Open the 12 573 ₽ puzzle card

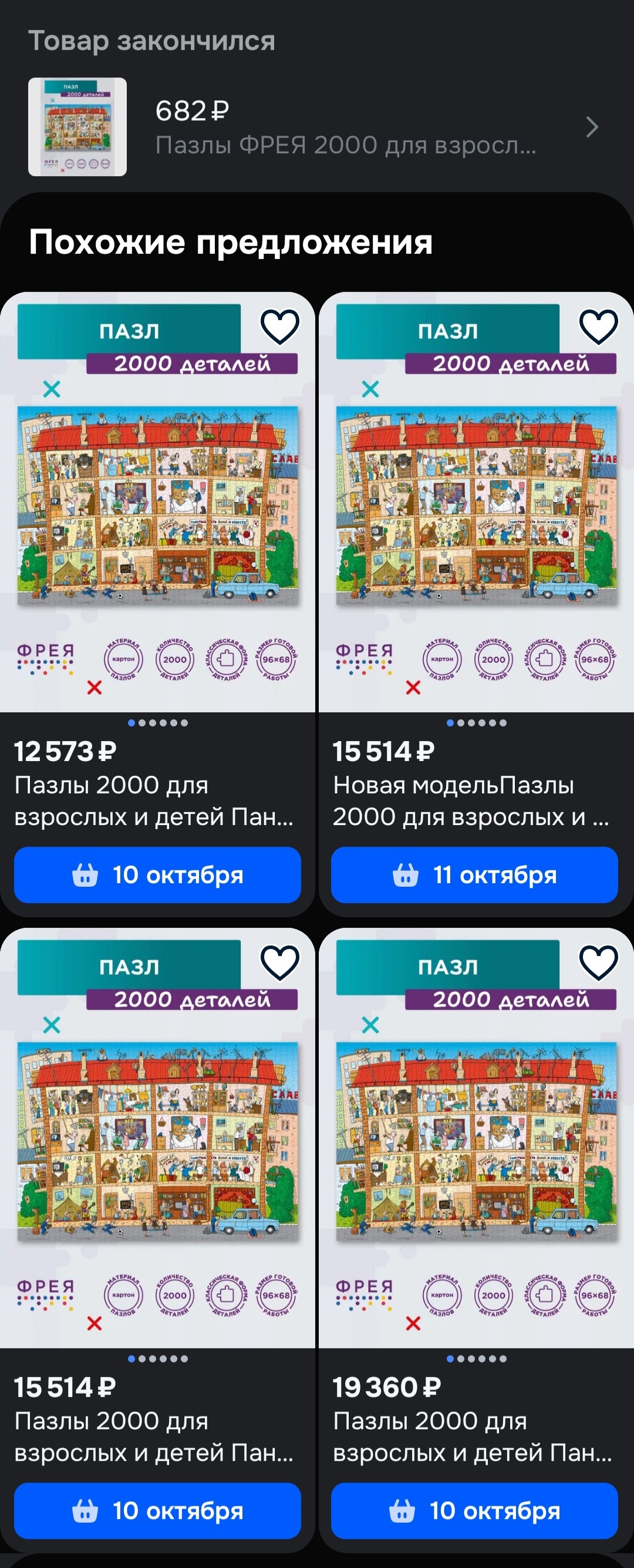coord(157,505)
